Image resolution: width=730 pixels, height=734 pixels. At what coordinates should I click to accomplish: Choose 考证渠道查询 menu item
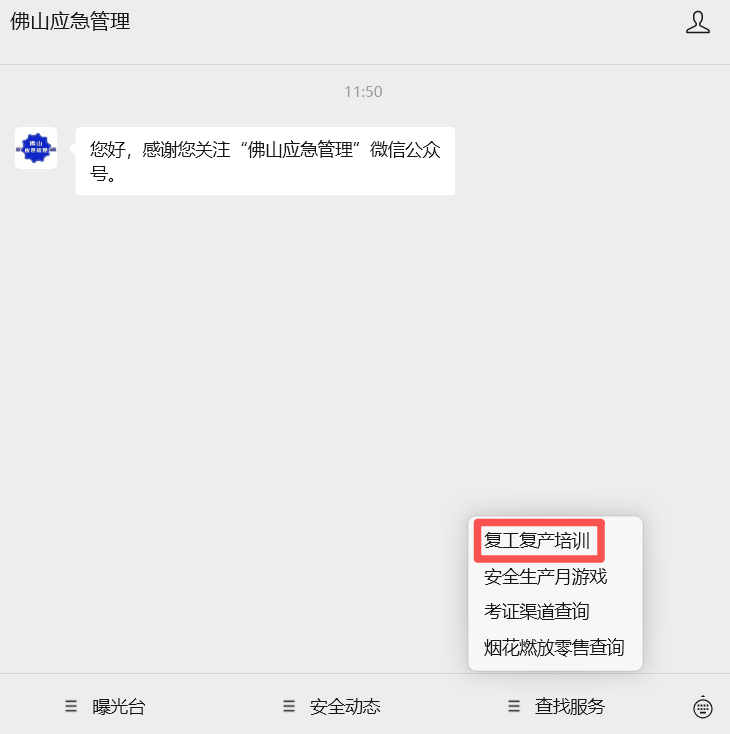537,612
